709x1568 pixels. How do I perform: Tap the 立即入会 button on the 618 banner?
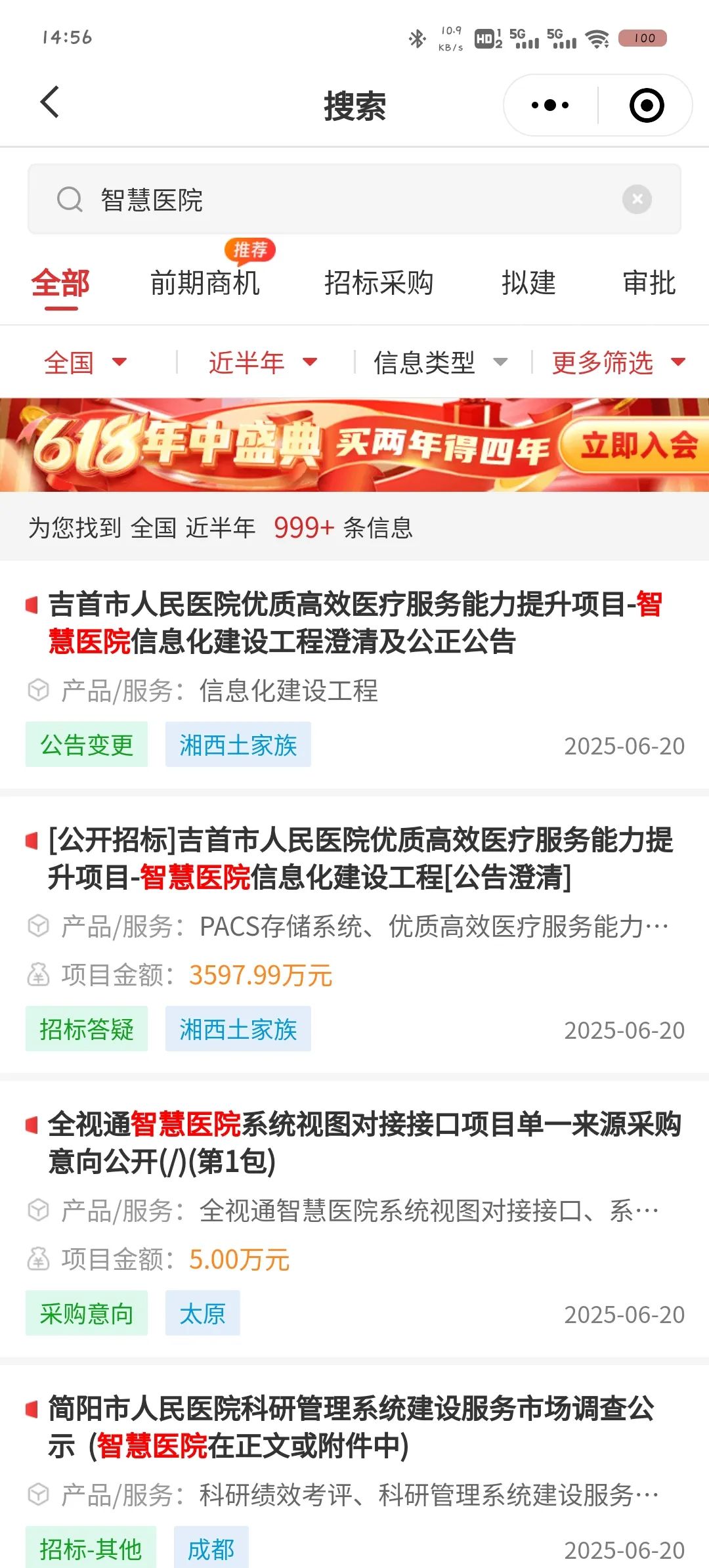click(637, 446)
